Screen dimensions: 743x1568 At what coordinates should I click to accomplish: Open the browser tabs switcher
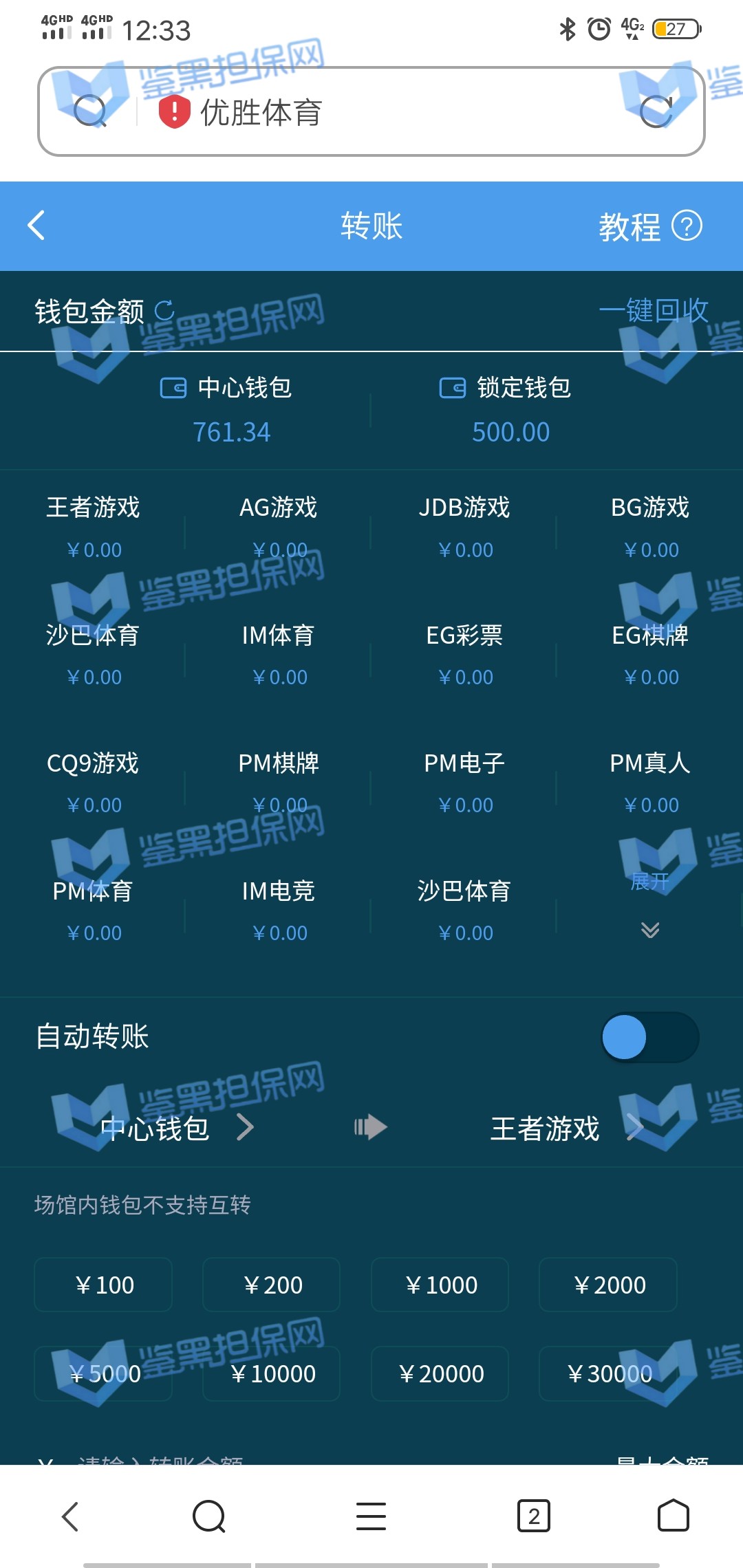534,1516
